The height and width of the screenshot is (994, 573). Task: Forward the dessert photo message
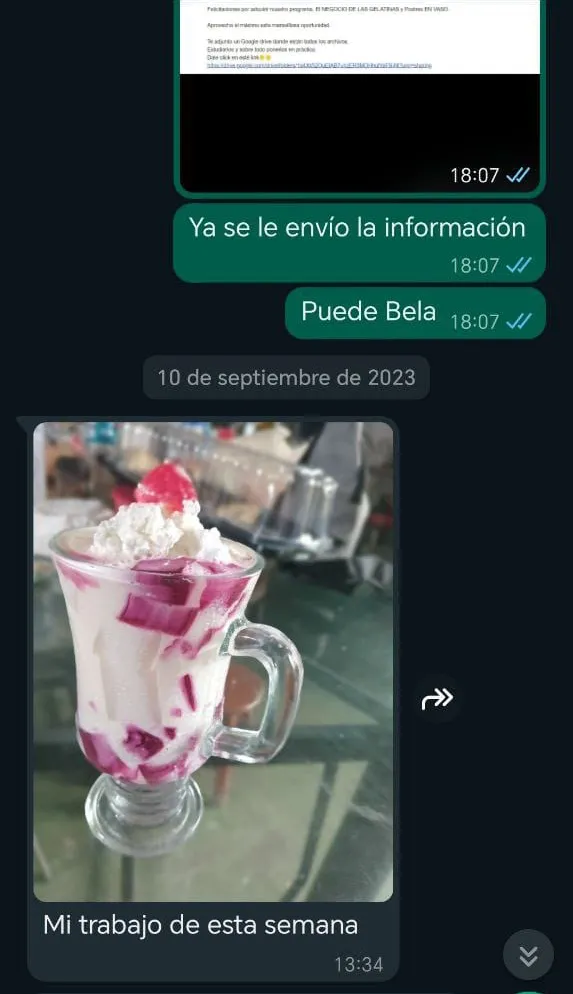437,699
